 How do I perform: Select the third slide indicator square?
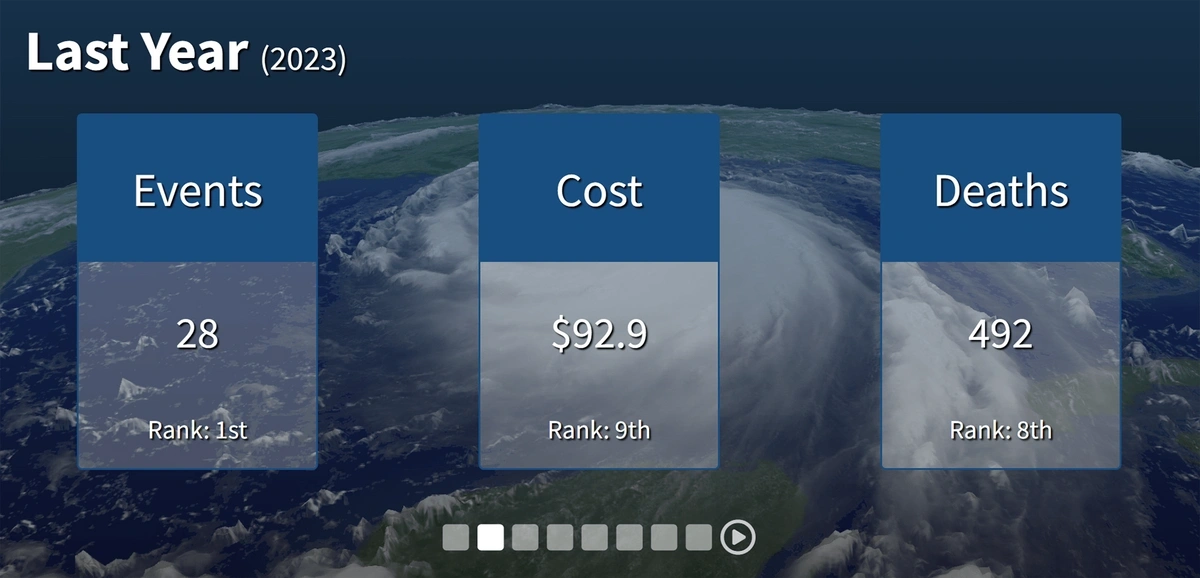click(x=525, y=538)
